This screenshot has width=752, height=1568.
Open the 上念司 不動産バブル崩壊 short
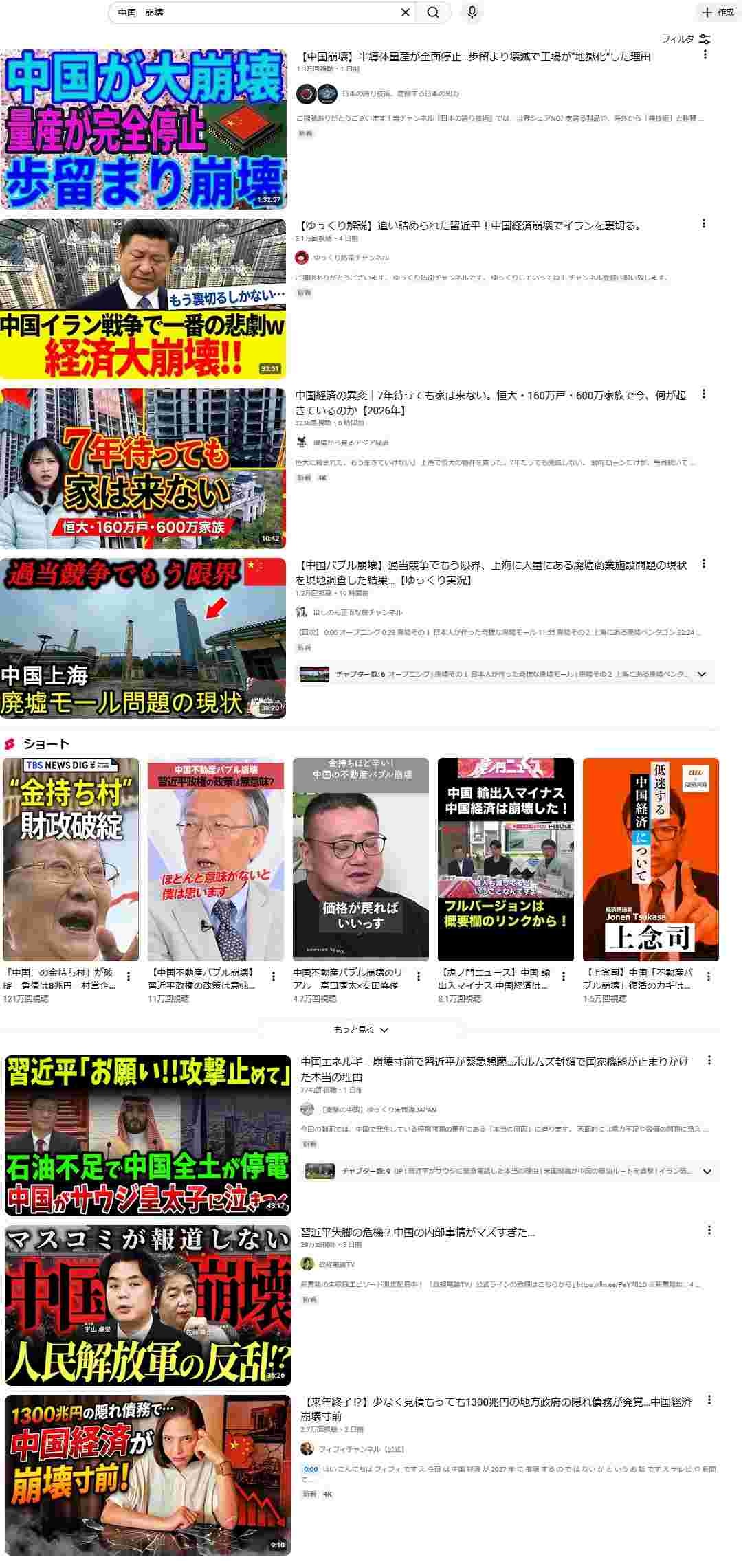tap(650, 859)
